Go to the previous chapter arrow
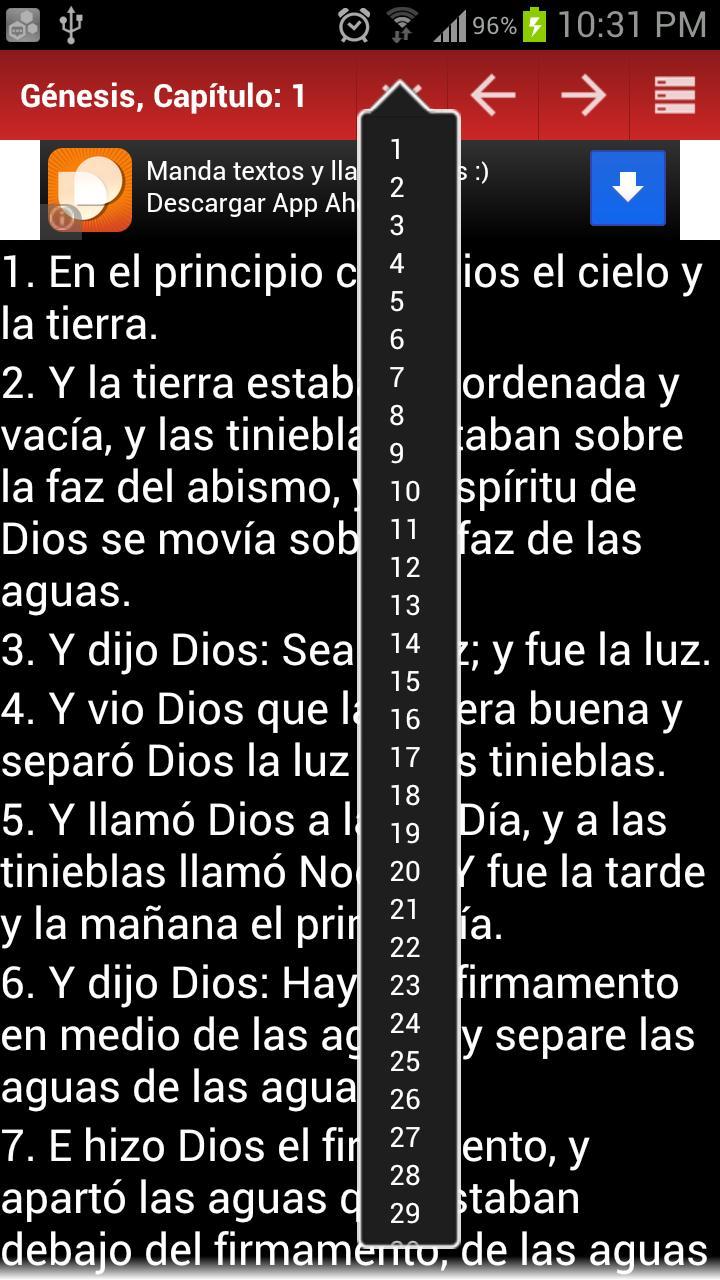 coord(492,96)
